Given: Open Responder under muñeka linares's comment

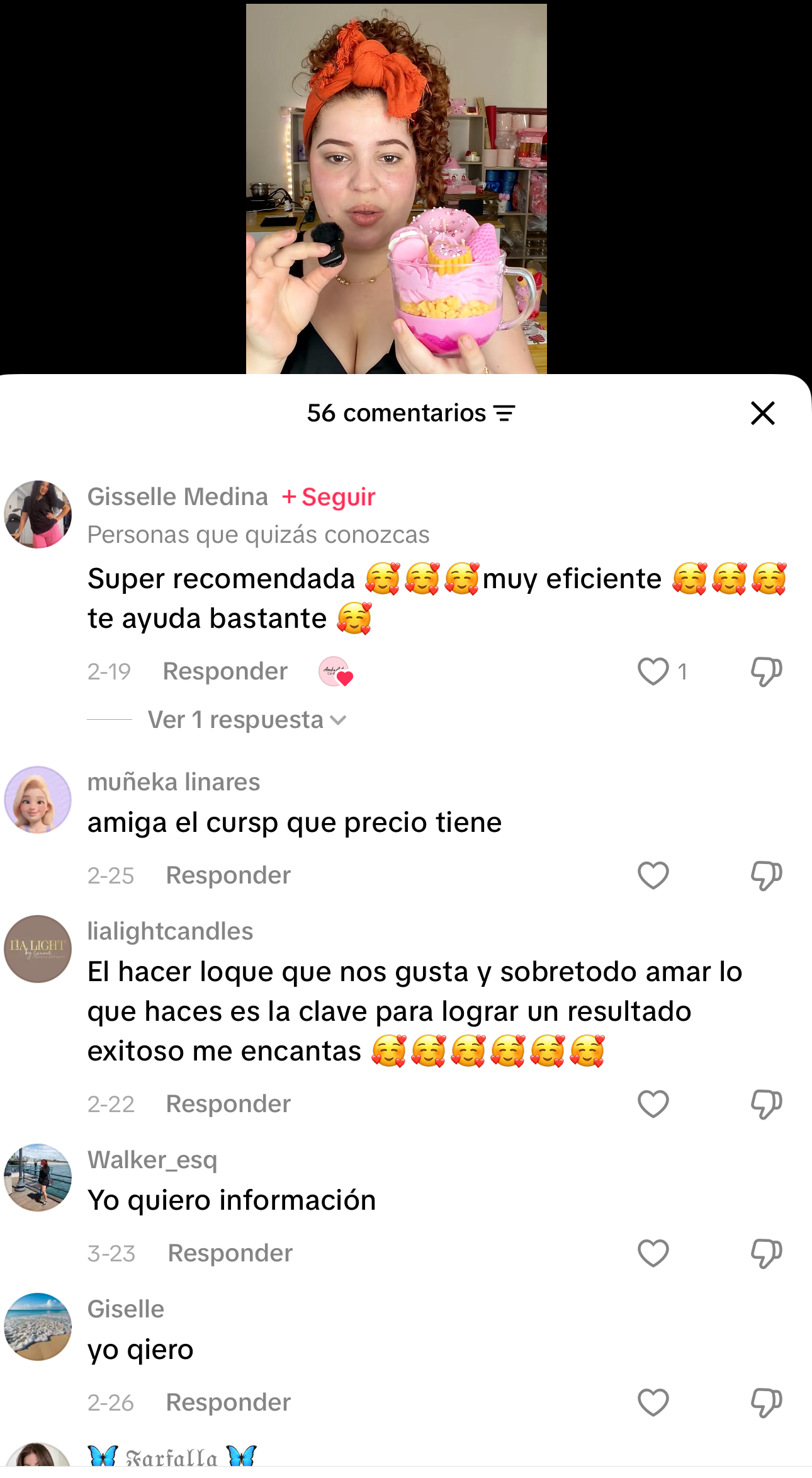Looking at the screenshot, I should pyautogui.click(x=227, y=875).
